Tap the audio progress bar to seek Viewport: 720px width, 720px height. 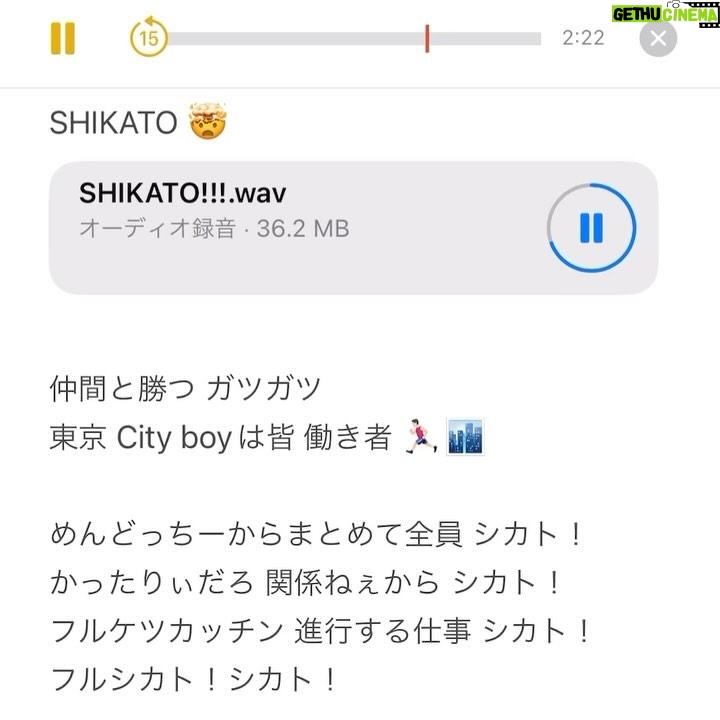point(355,39)
